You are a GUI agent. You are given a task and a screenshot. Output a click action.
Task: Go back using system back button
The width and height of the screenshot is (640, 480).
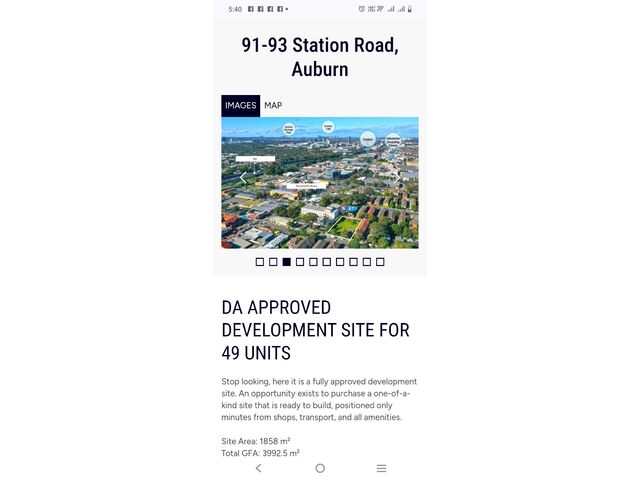[x=259, y=468]
